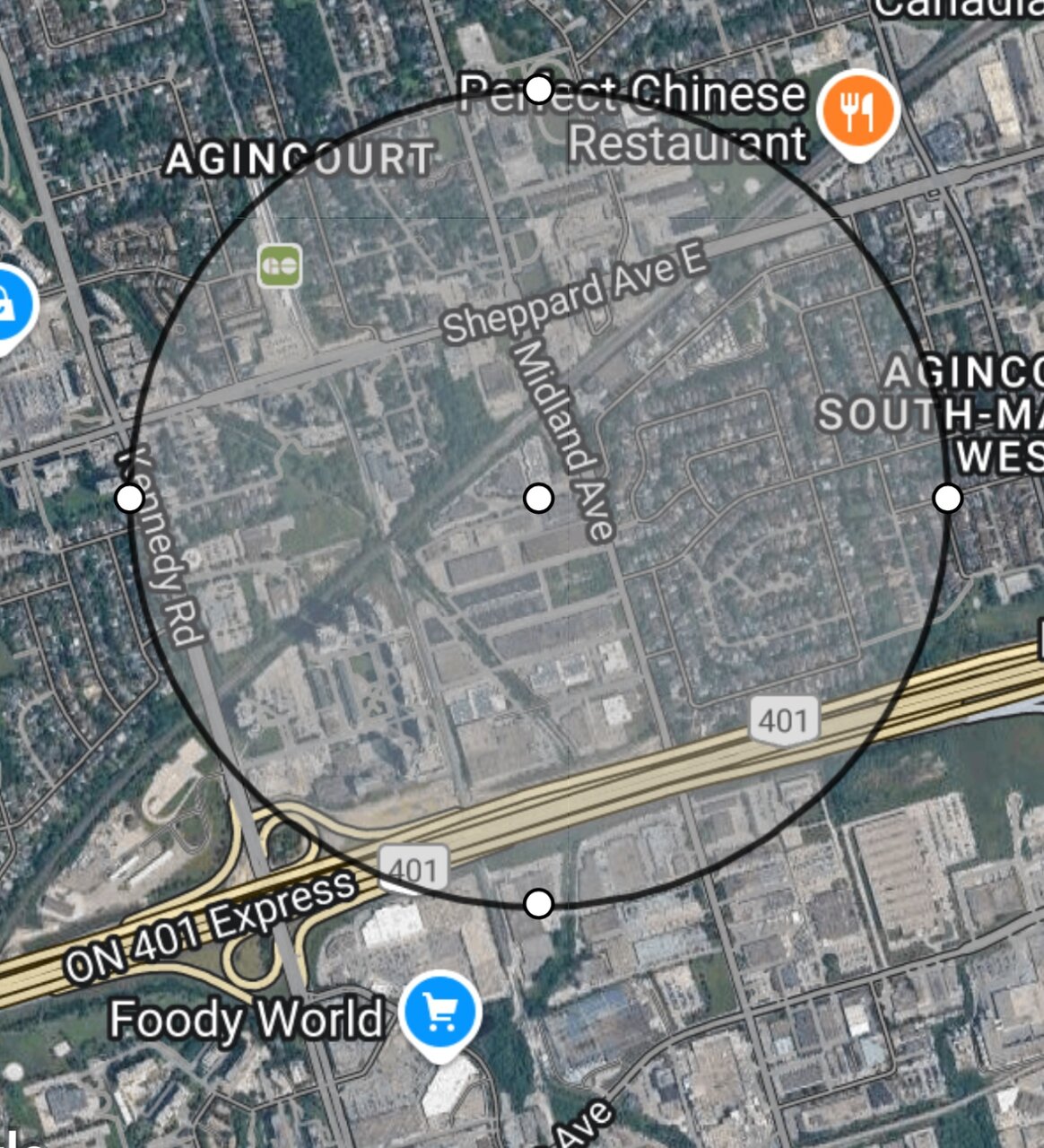1044x1148 pixels.
Task: Tap the GO transit station marker
Action: point(280,266)
